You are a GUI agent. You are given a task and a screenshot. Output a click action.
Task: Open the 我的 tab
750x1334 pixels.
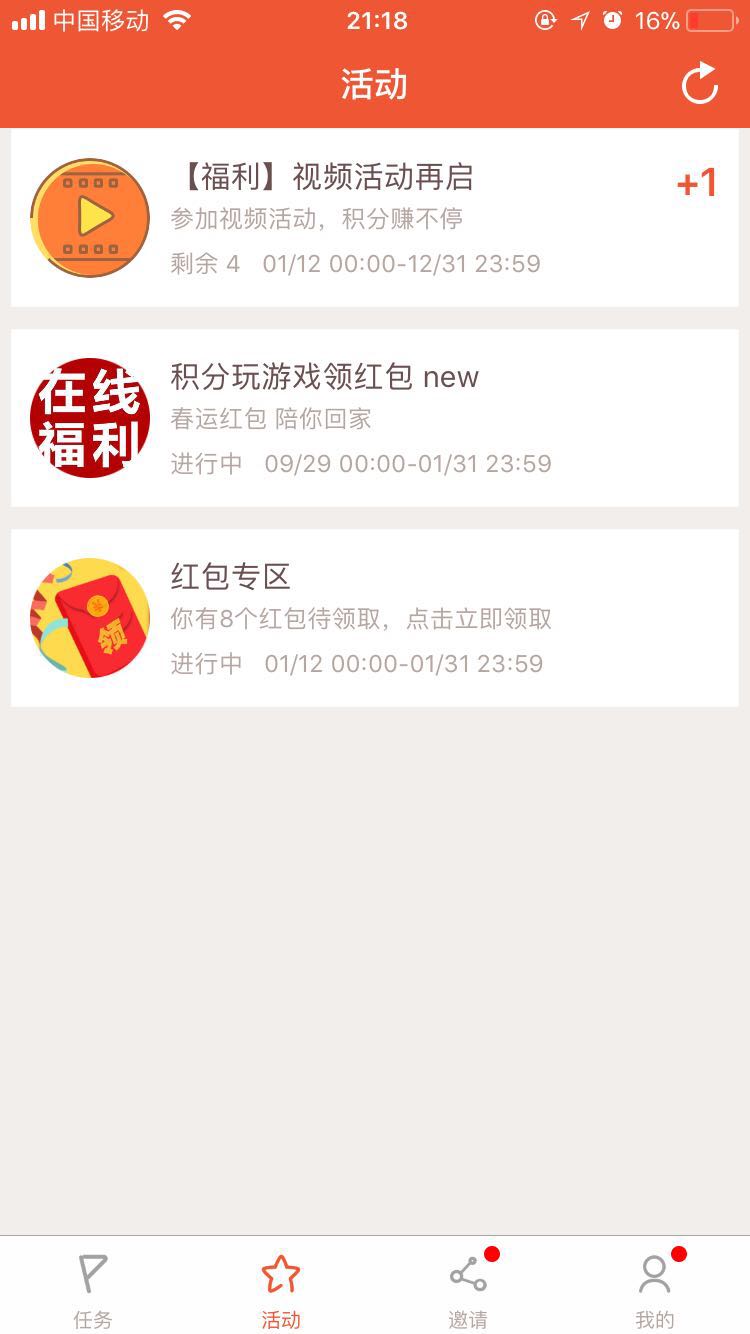655,1290
